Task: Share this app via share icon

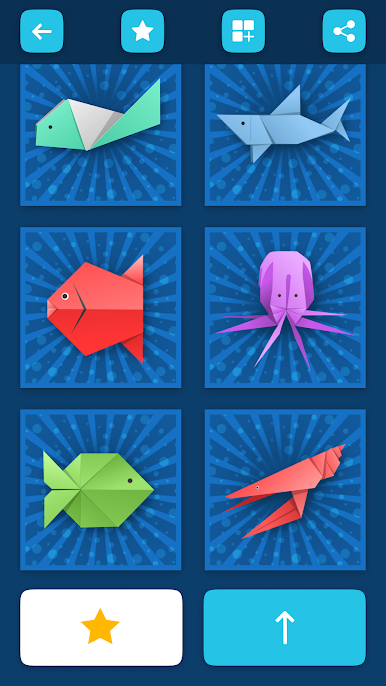Action: click(344, 32)
